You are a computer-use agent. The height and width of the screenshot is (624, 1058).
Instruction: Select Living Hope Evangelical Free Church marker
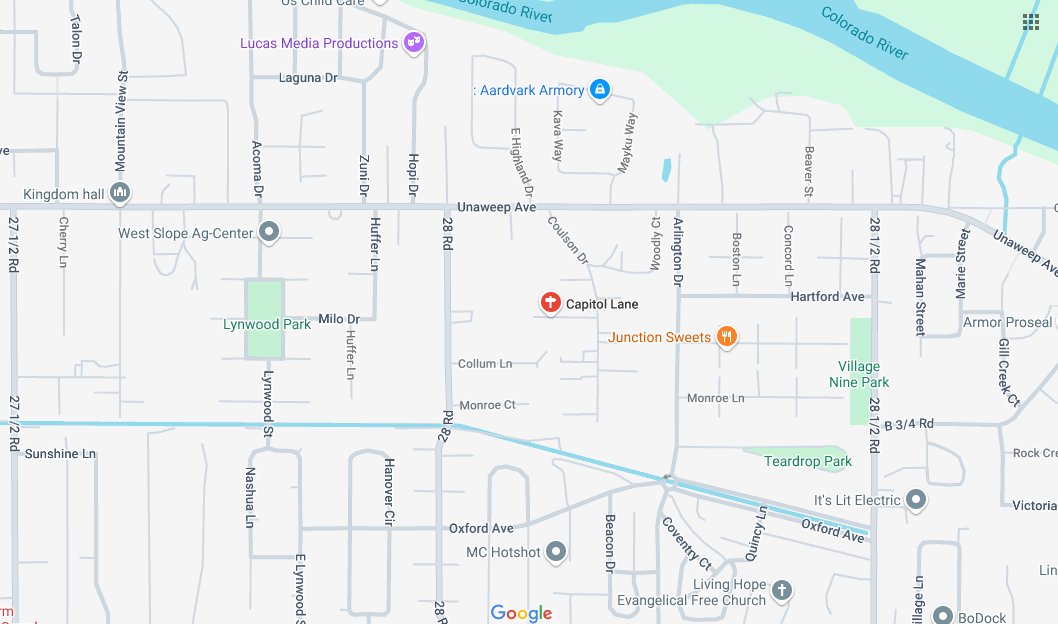[x=783, y=591]
